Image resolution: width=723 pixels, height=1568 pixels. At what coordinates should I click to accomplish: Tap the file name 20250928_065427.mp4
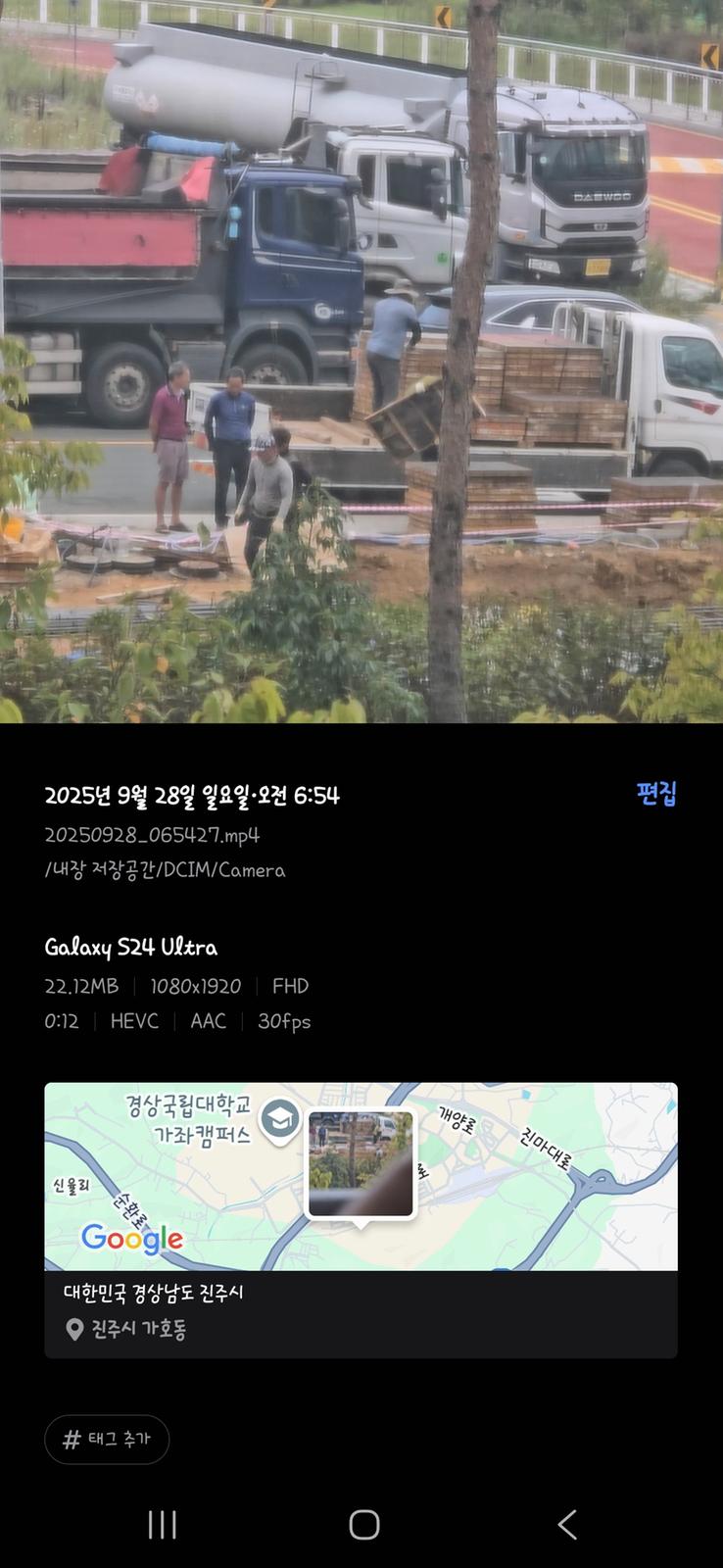click(141, 835)
